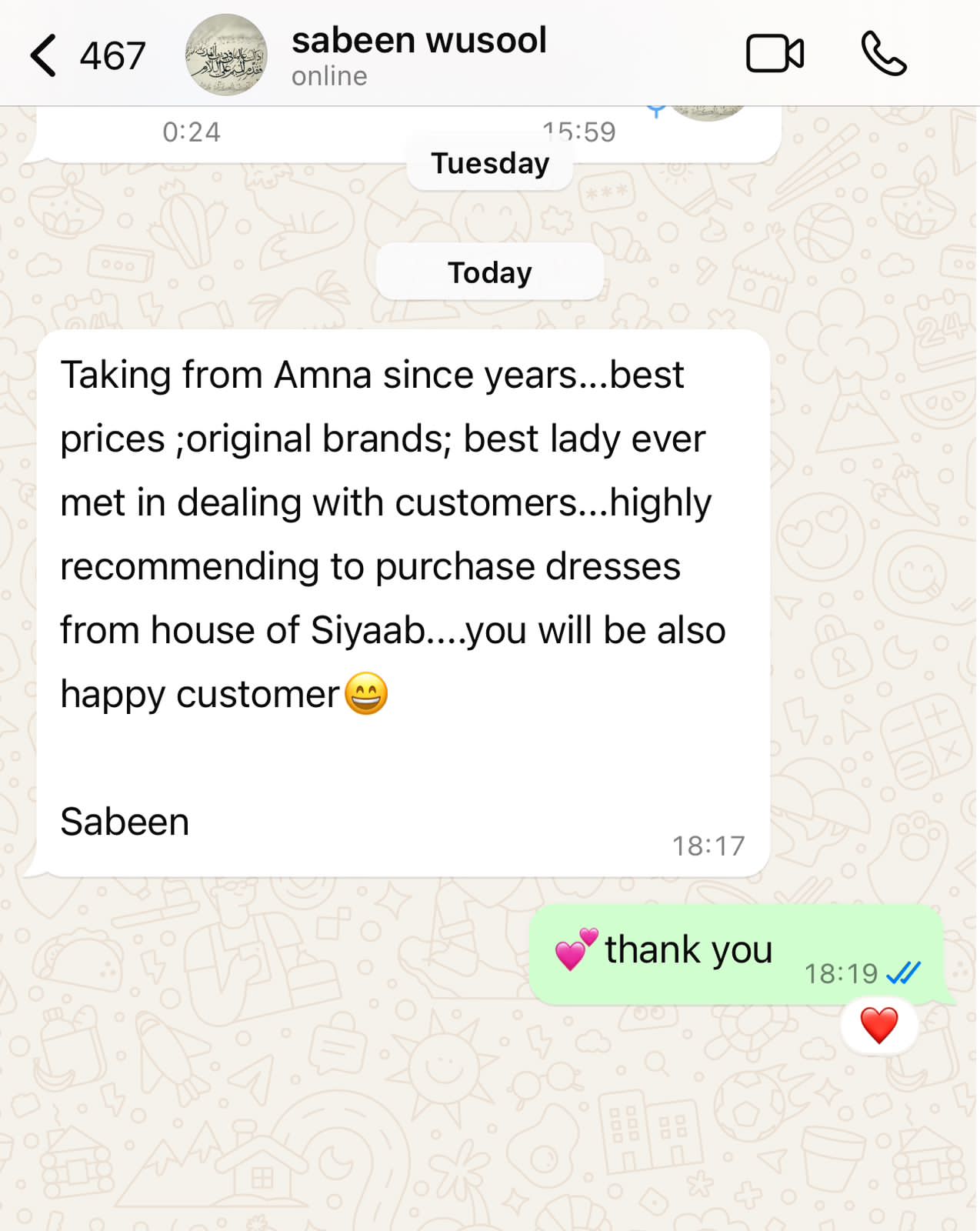Start a video call with sabeen wusool
The height and width of the screenshot is (1231, 980).
coord(775,54)
